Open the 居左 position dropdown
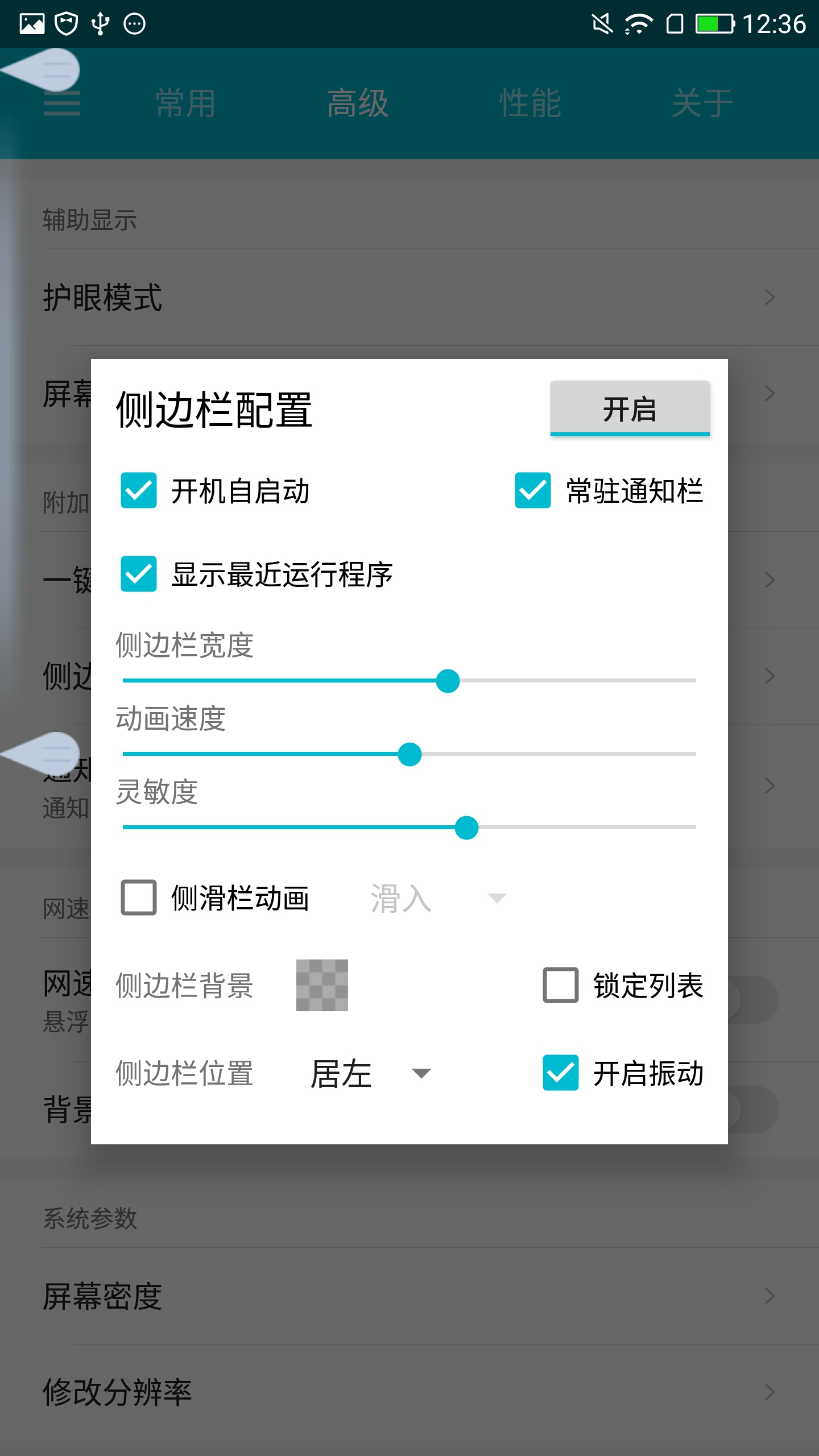This screenshot has width=819, height=1456. pos(371,1074)
